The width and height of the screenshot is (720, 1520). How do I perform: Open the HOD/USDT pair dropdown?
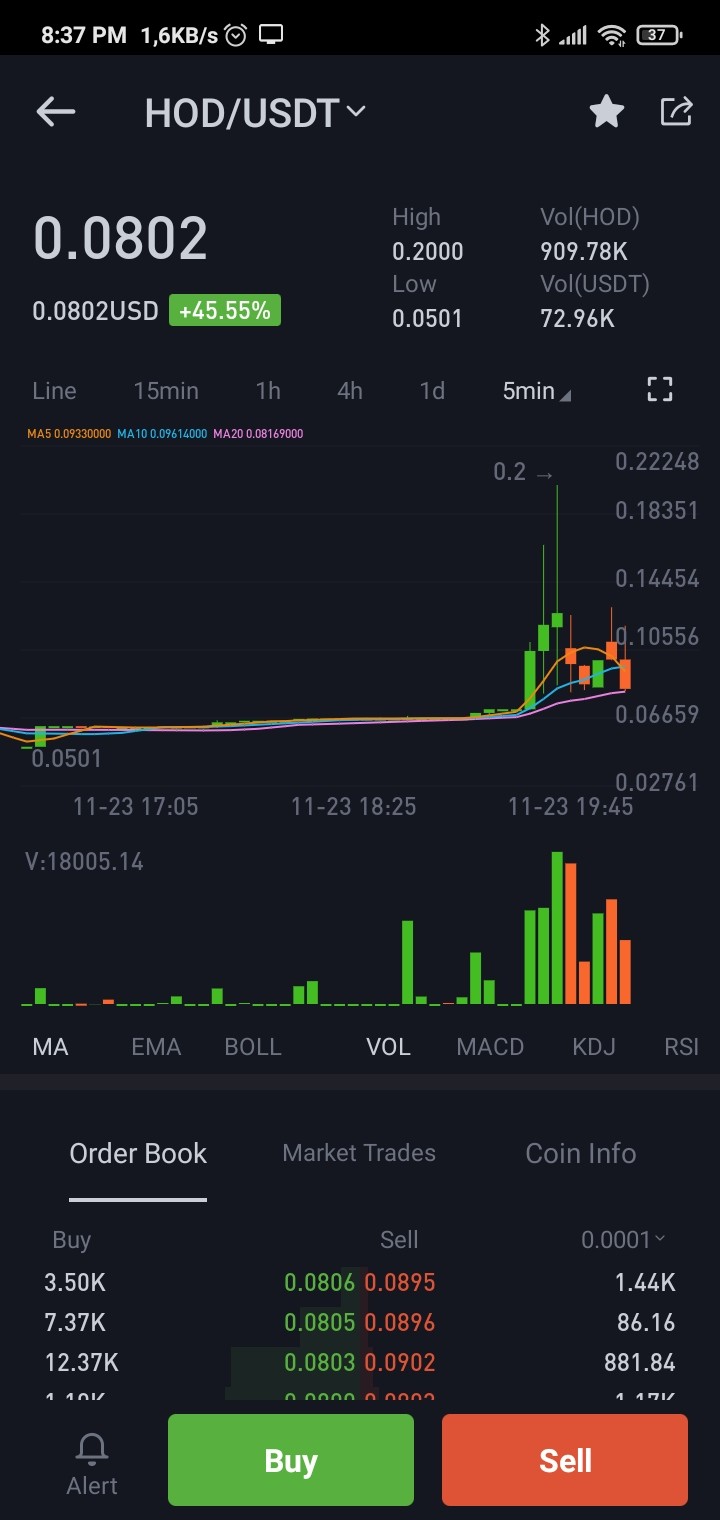point(255,113)
